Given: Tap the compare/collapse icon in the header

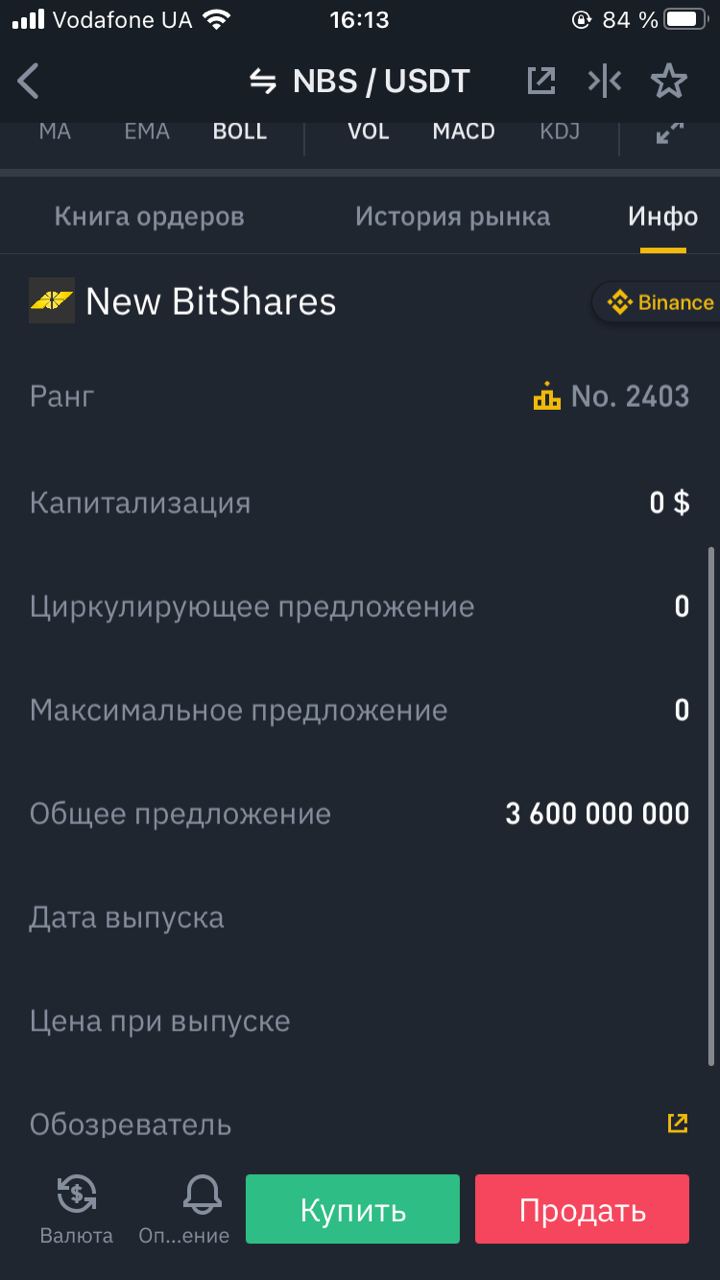Looking at the screenshot, I should point(604,81).
